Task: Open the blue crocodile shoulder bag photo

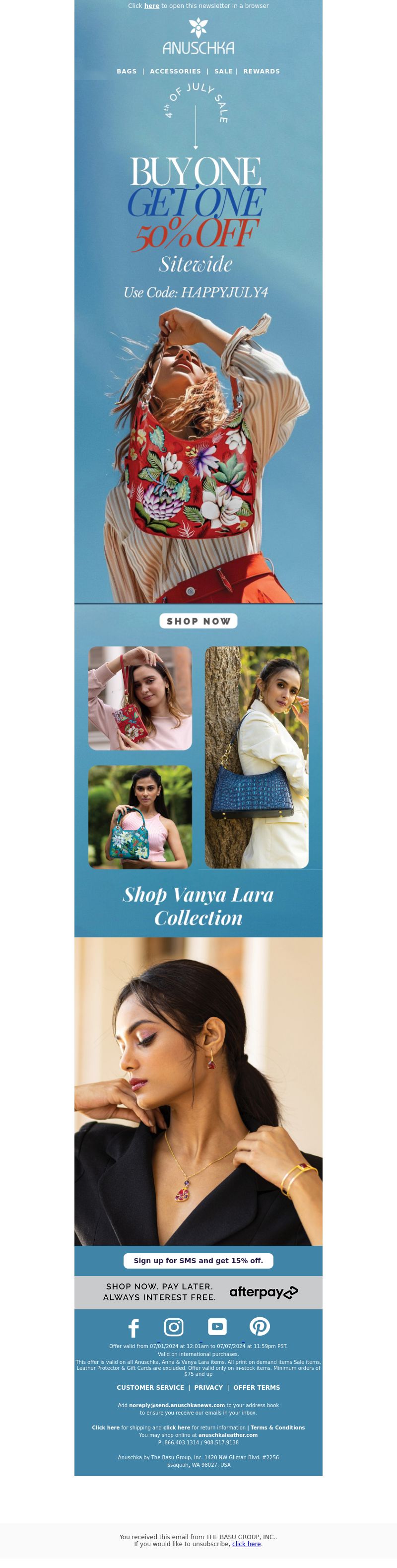Action: pos(257,757)
